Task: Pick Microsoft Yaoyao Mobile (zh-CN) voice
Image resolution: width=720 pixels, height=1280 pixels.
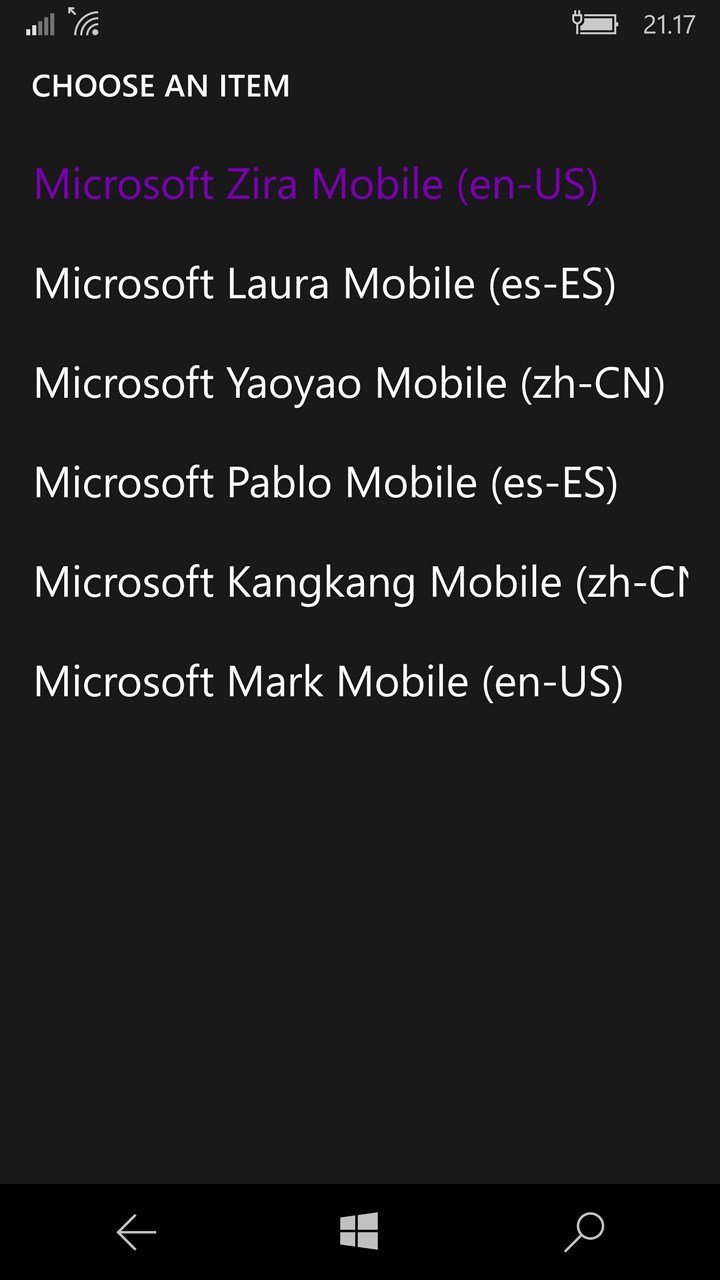Action: [349, 384]
